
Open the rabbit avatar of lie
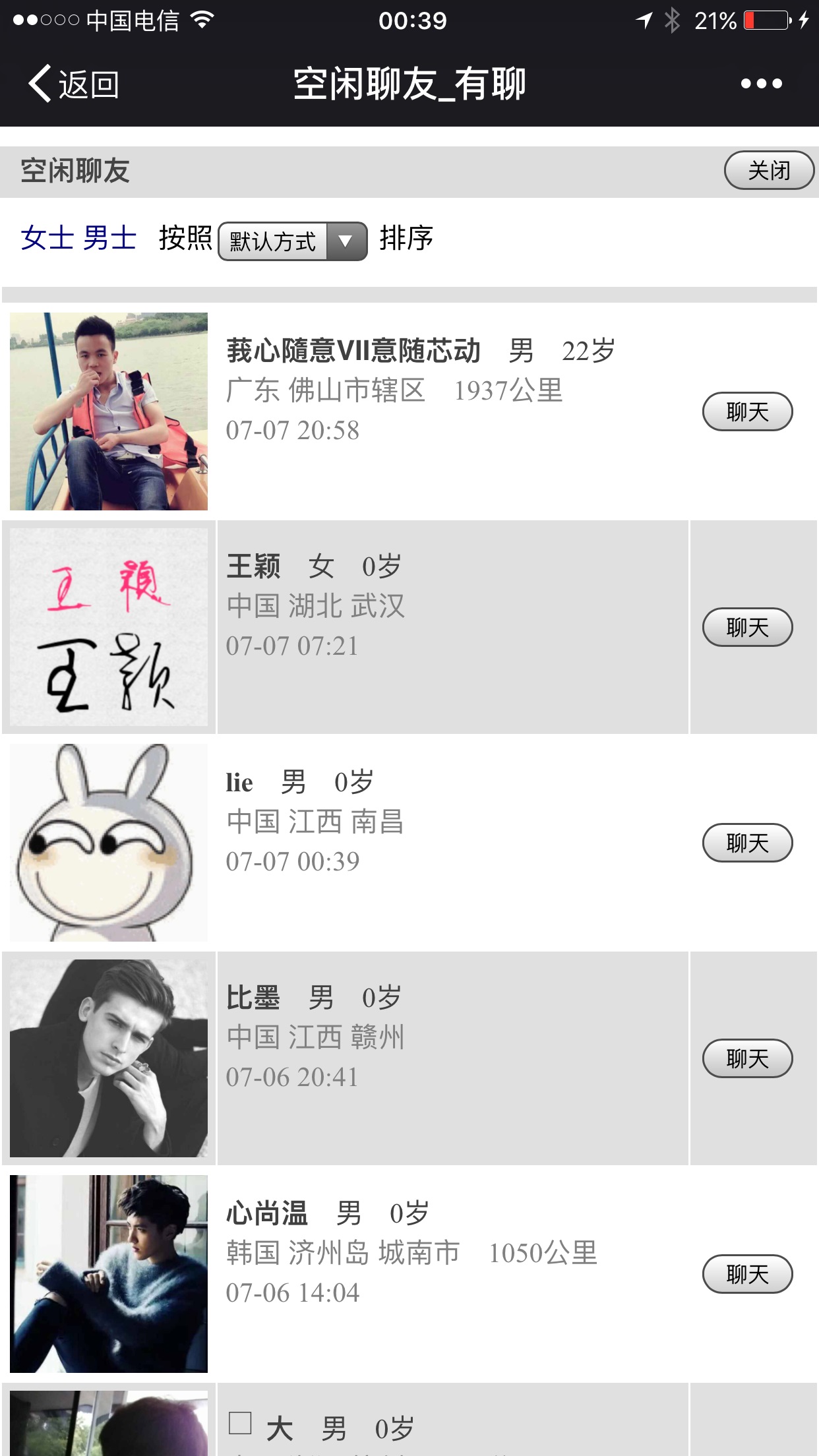tap(109, 843)
